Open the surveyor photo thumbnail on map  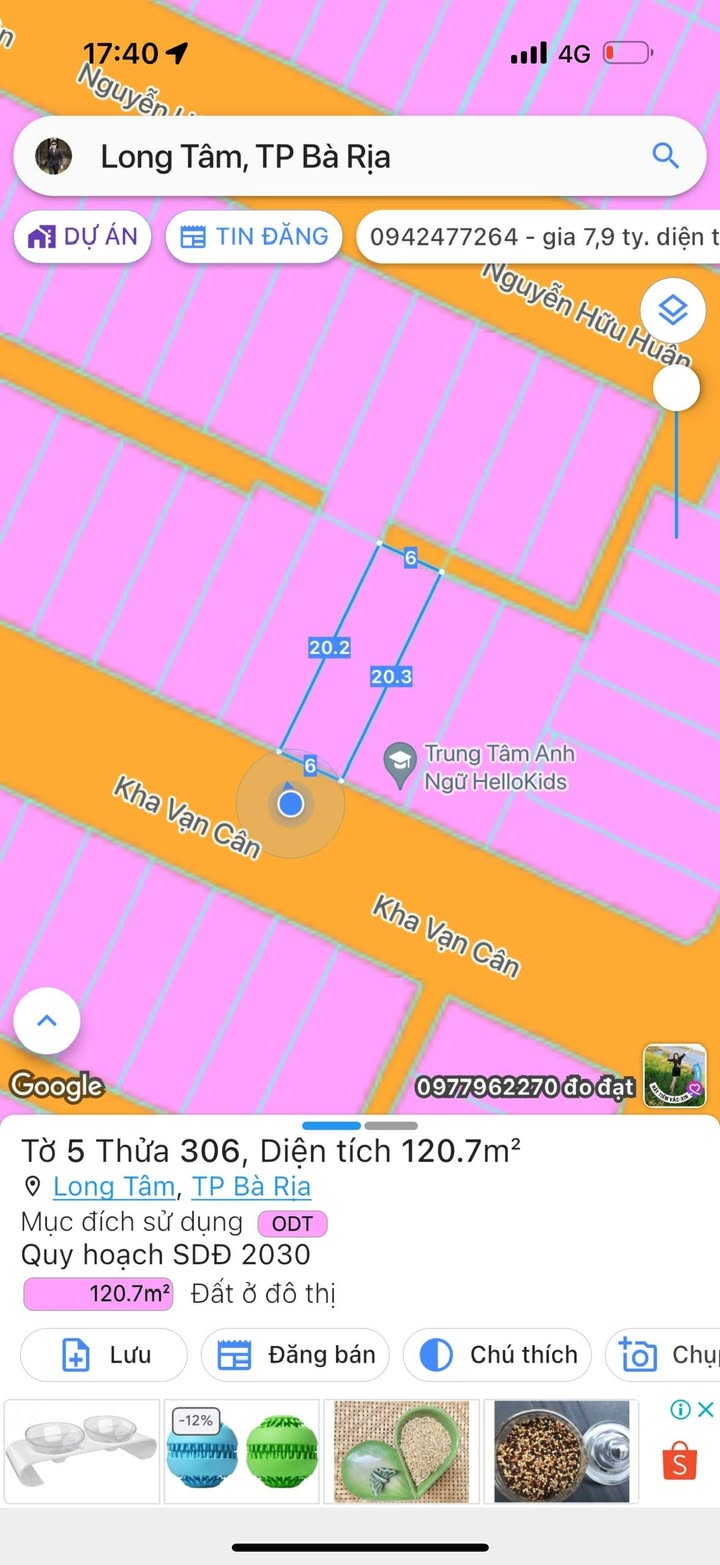[x=674, y=1076]
